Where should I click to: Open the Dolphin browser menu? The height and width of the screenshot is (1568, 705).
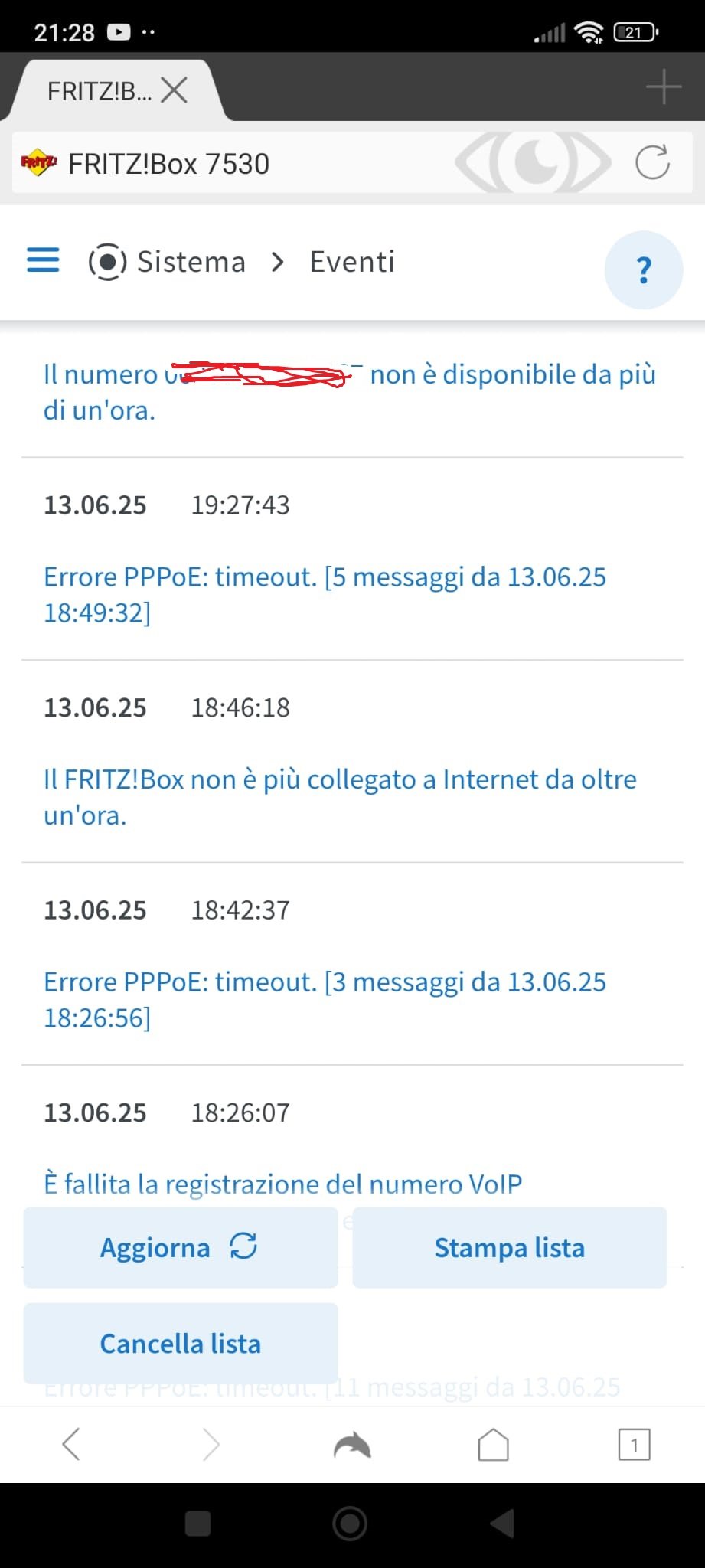click(352, 1445)
